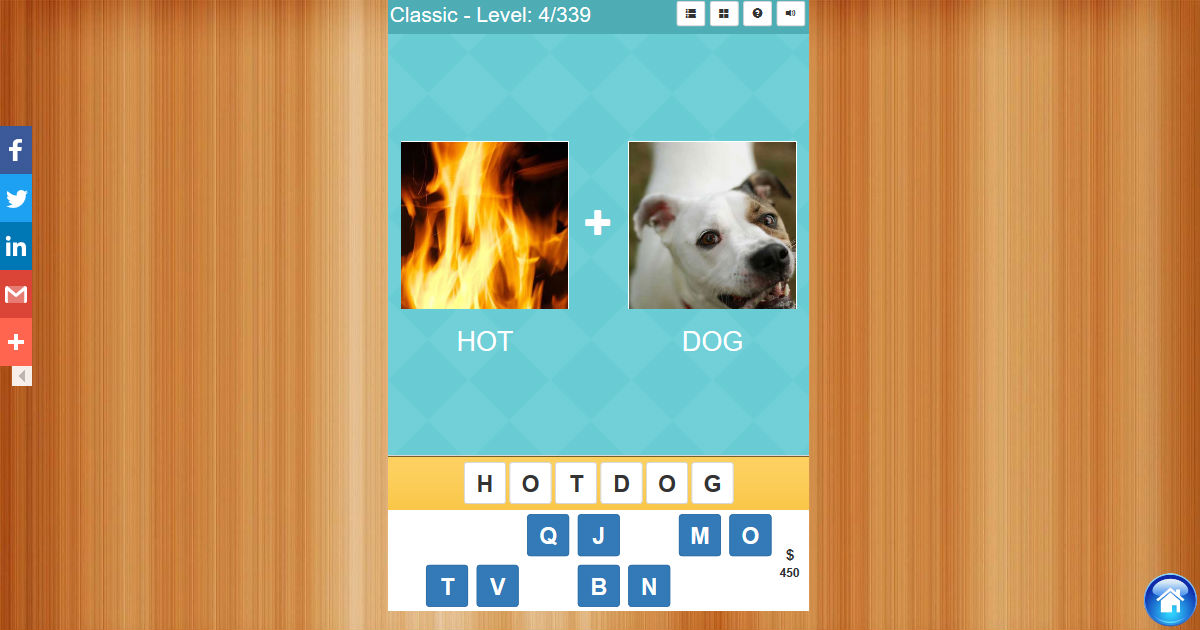Go to the home screen button

(x=1169, y=600)
